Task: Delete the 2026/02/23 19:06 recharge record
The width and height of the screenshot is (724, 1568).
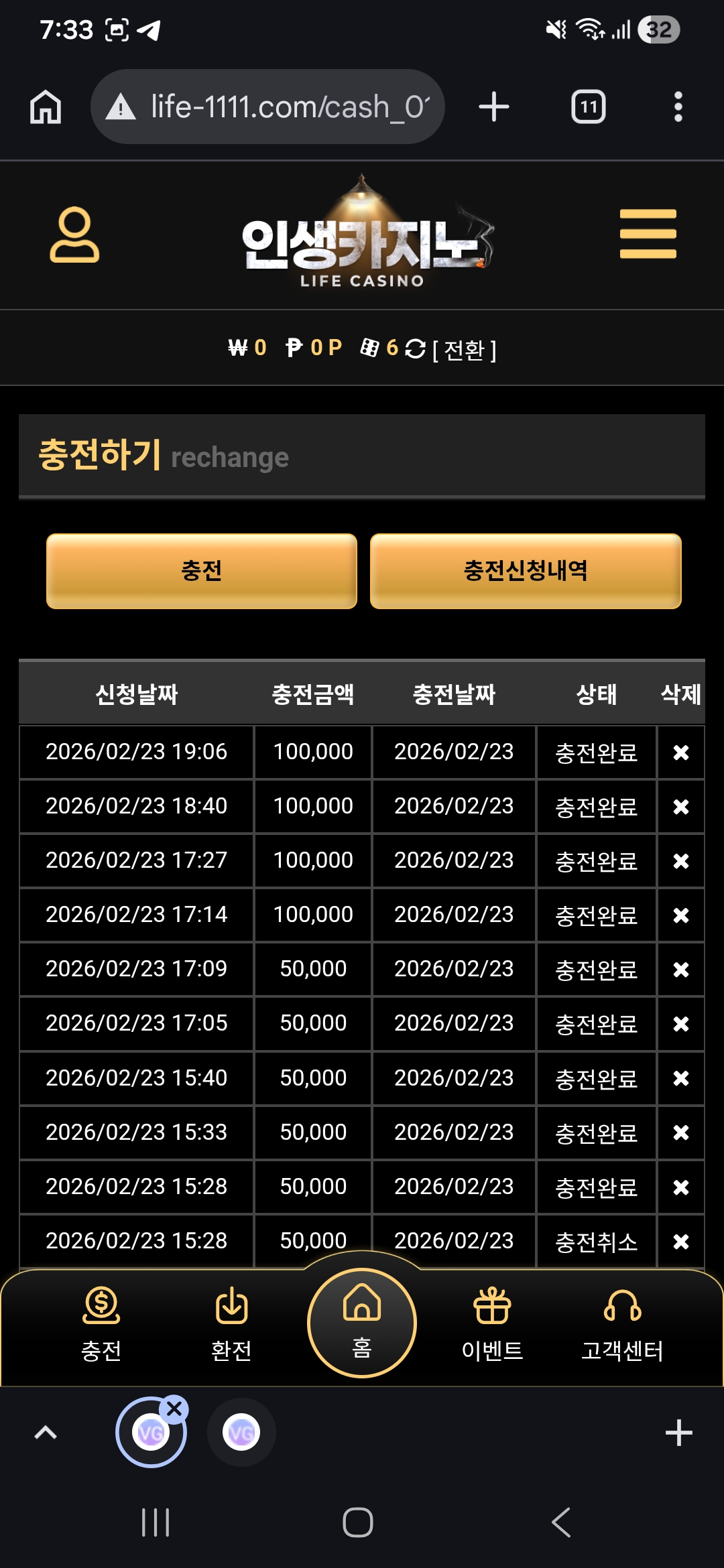Action: 680,753
